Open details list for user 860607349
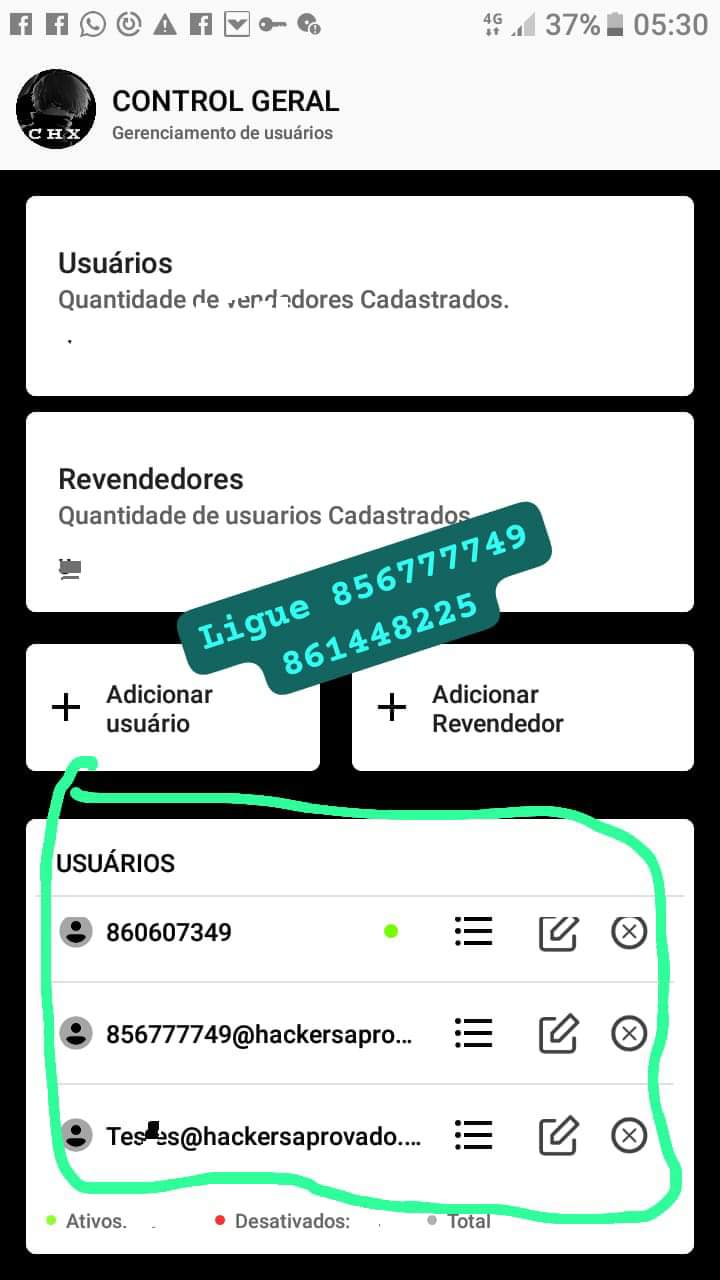 (473, 932)
